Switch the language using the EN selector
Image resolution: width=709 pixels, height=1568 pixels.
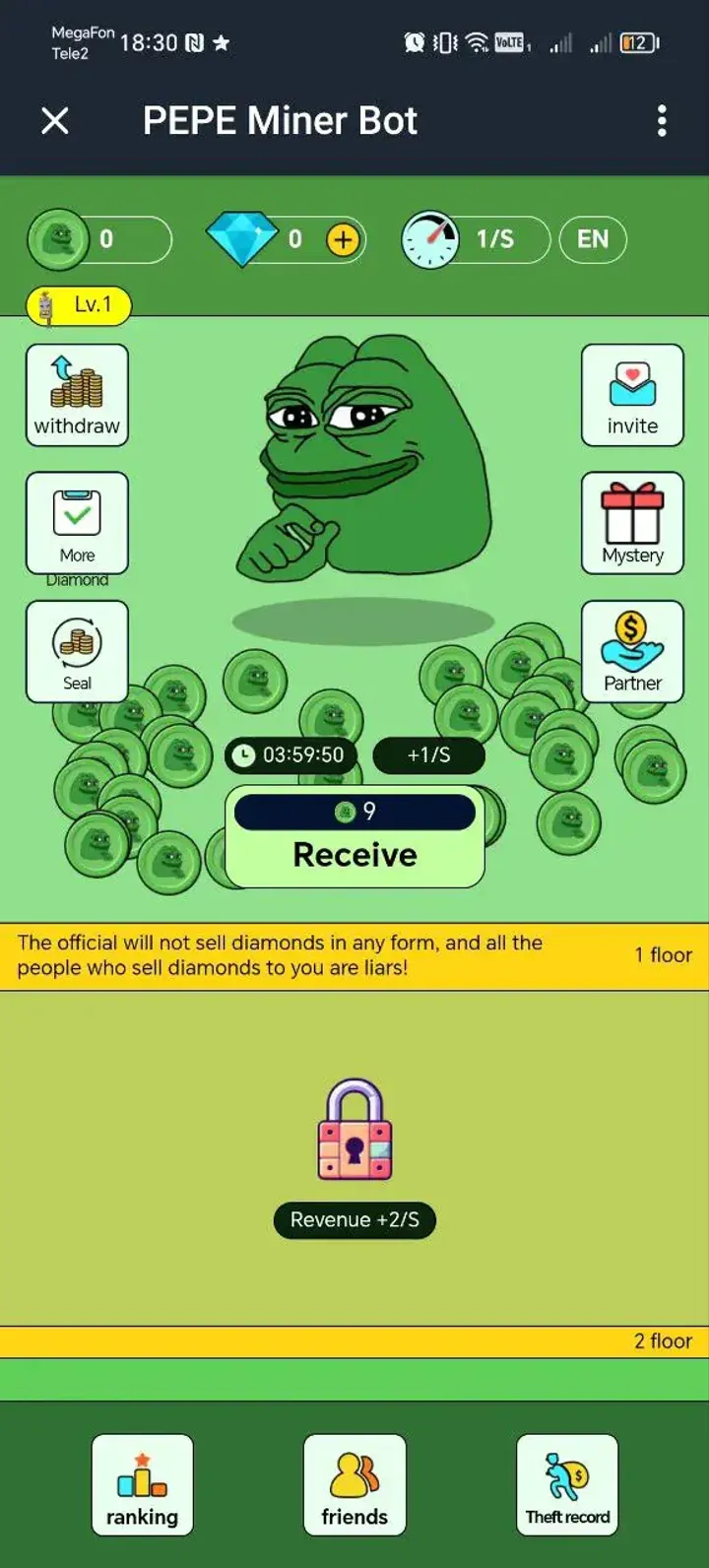pyautogui.click(x=593, y=238)
